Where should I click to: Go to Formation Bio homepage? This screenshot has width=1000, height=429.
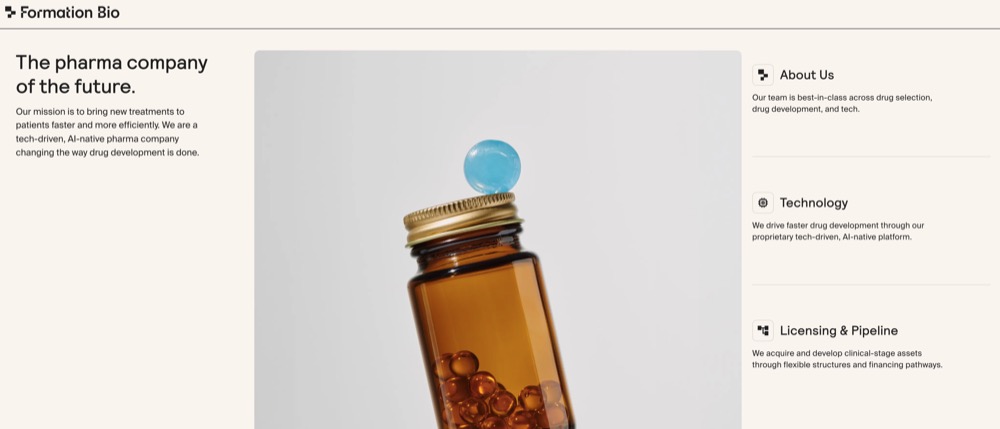pyautogui.click(x=62, y=13)
